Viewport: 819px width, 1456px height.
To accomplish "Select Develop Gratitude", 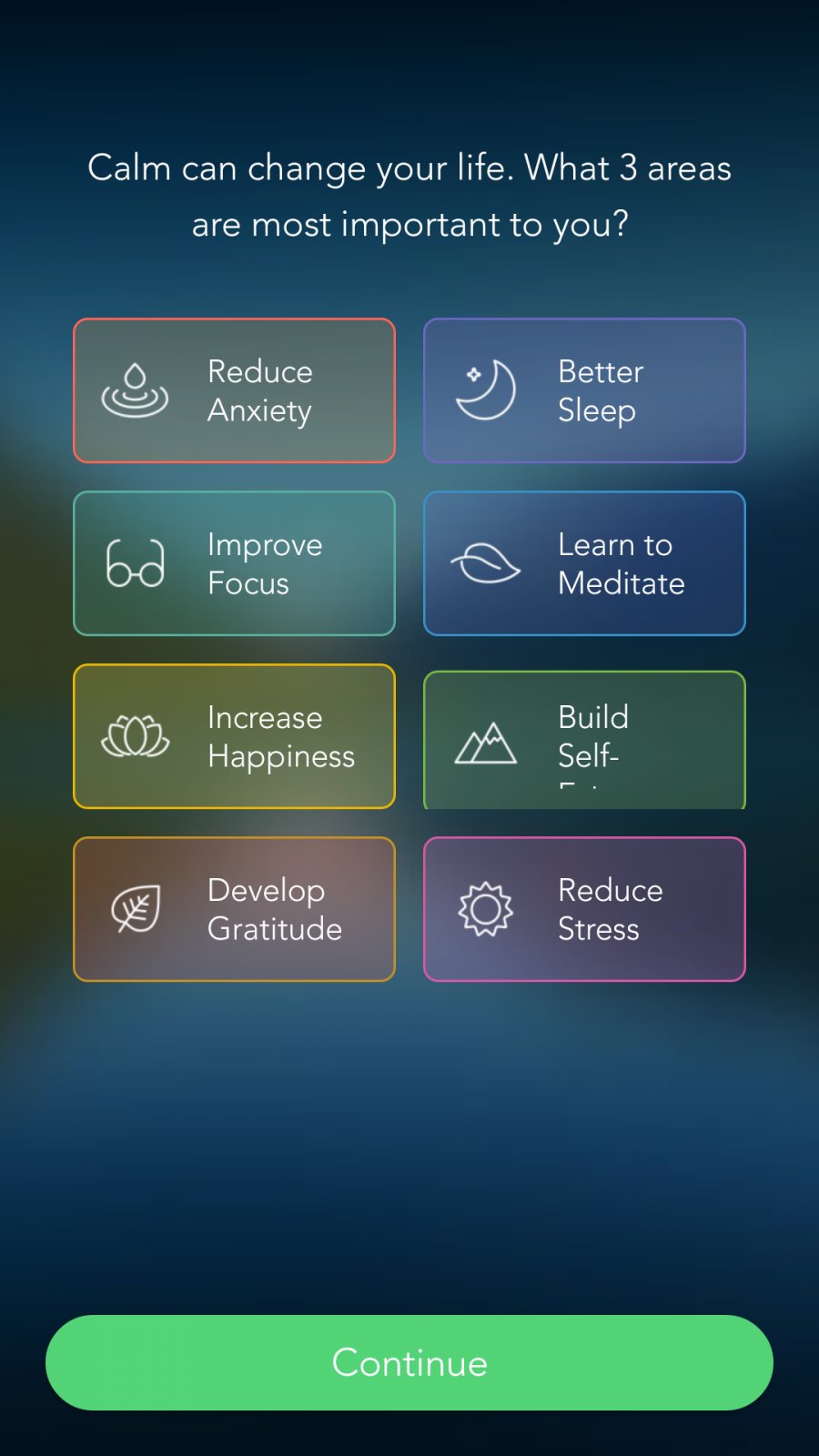I will pyautogui.click(x=234, y=909).
